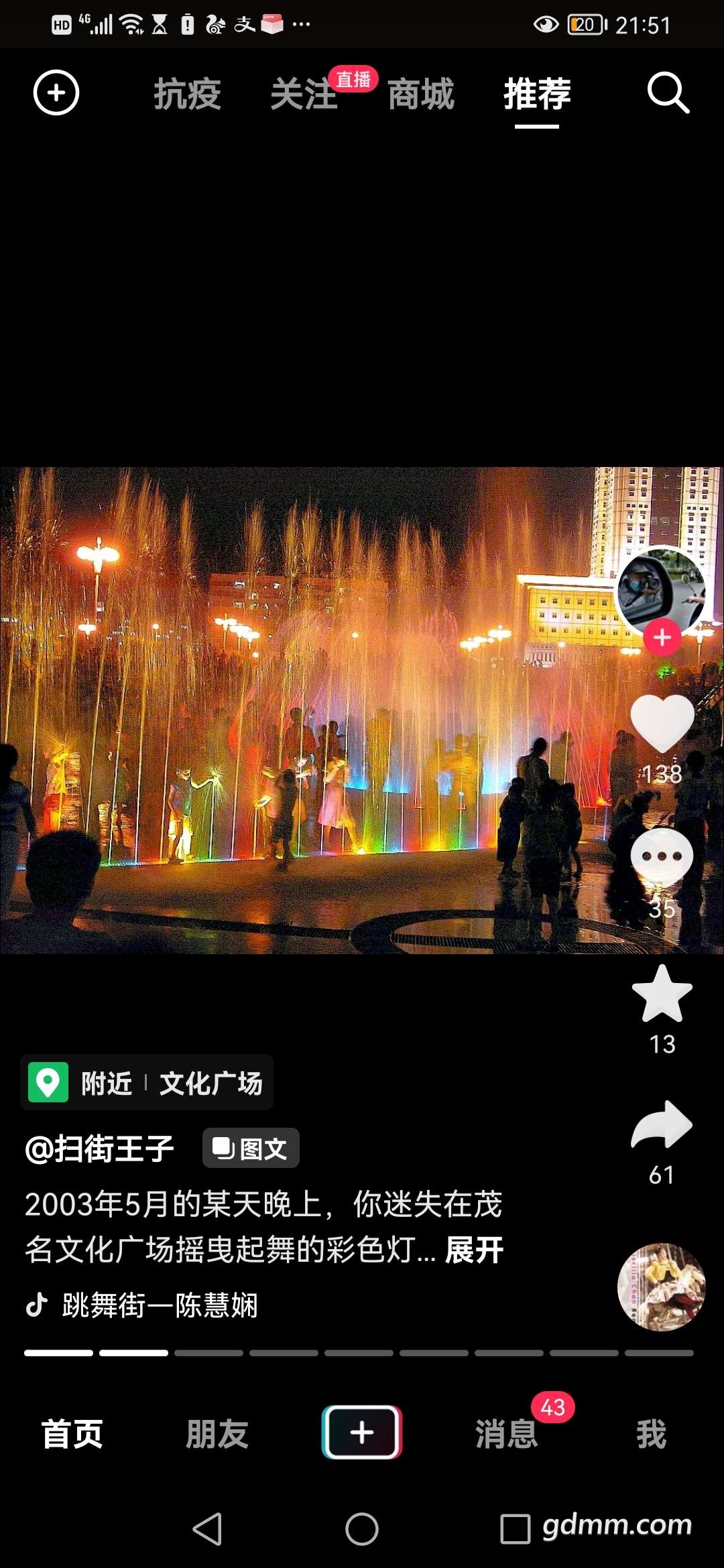Switch to the 关注 tab
Image resolution: width=724 pixels, height=1568 pixels.
[304, 94]
